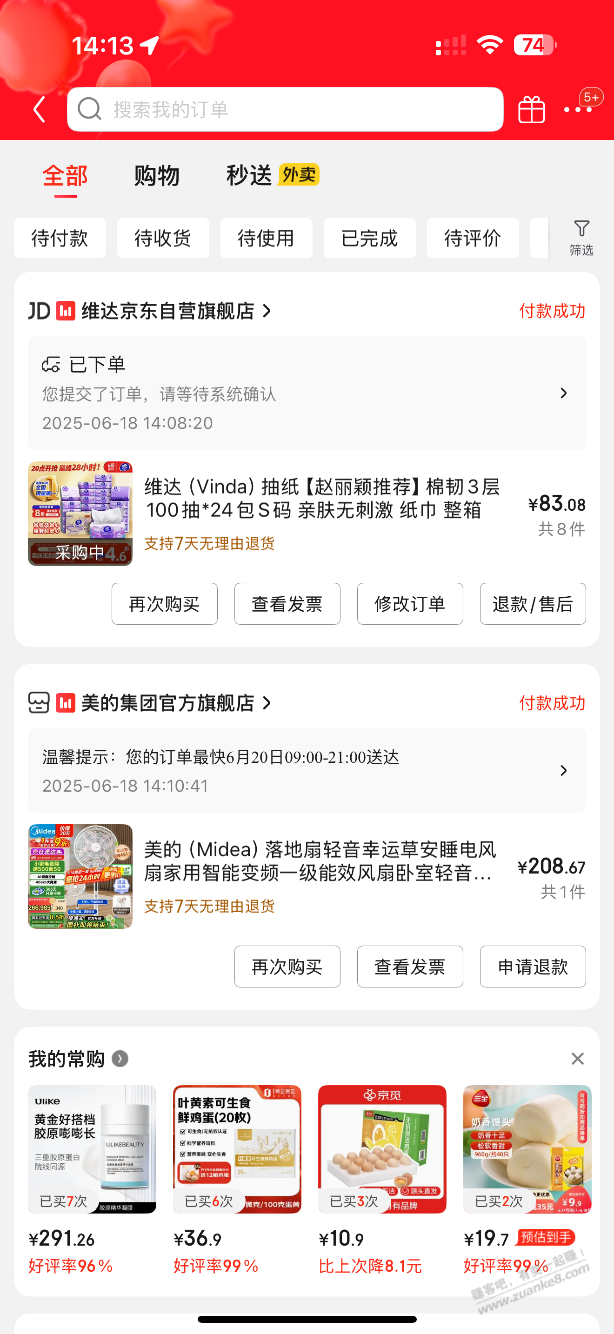View 已下单 order status details
Screen dimensions: 614x1334
[x=306, y=393]
